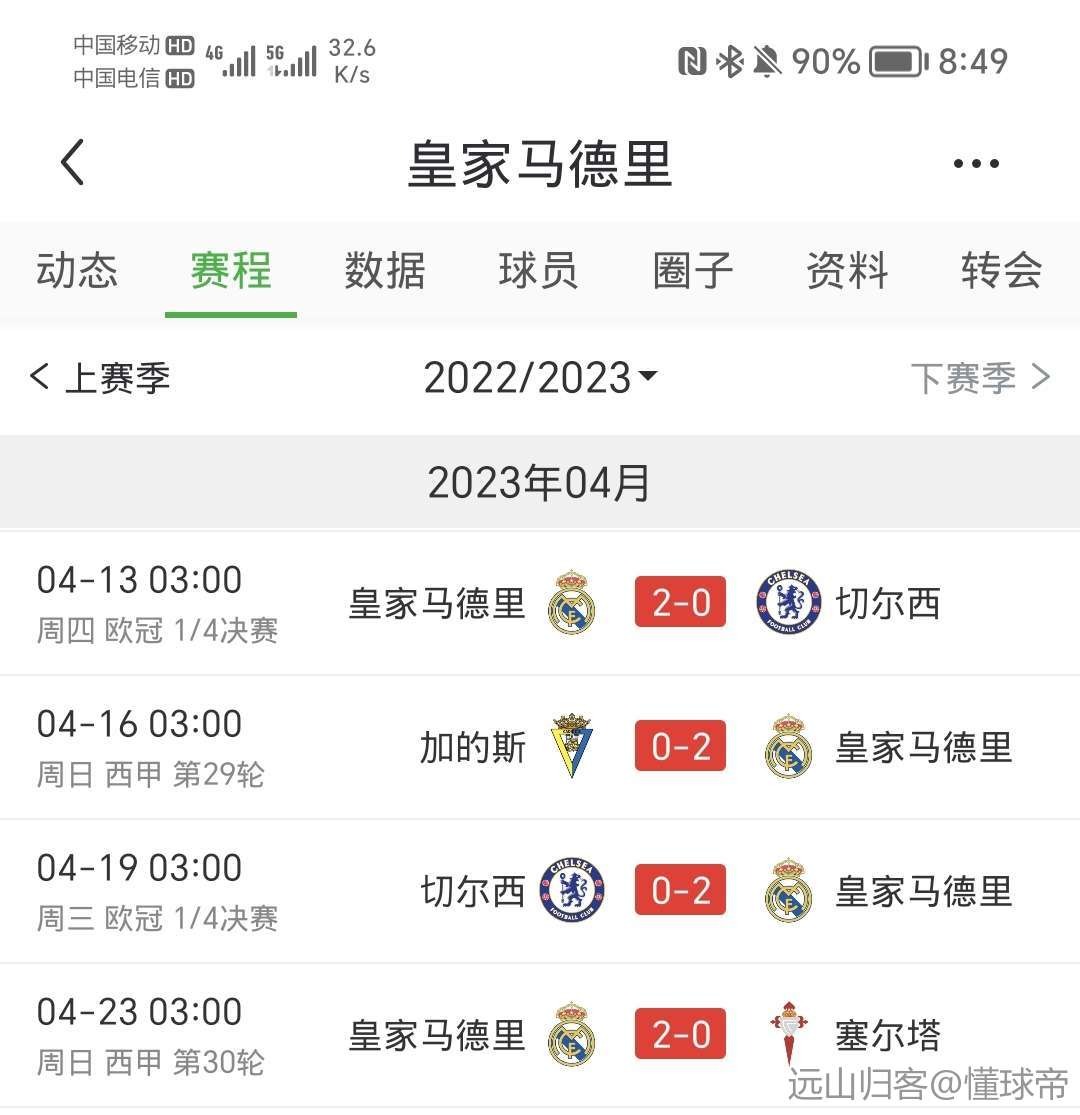Go to 上赛季 schedule
The width and height of the screenshot is (1080, 1115).
(x=101, y=378)
